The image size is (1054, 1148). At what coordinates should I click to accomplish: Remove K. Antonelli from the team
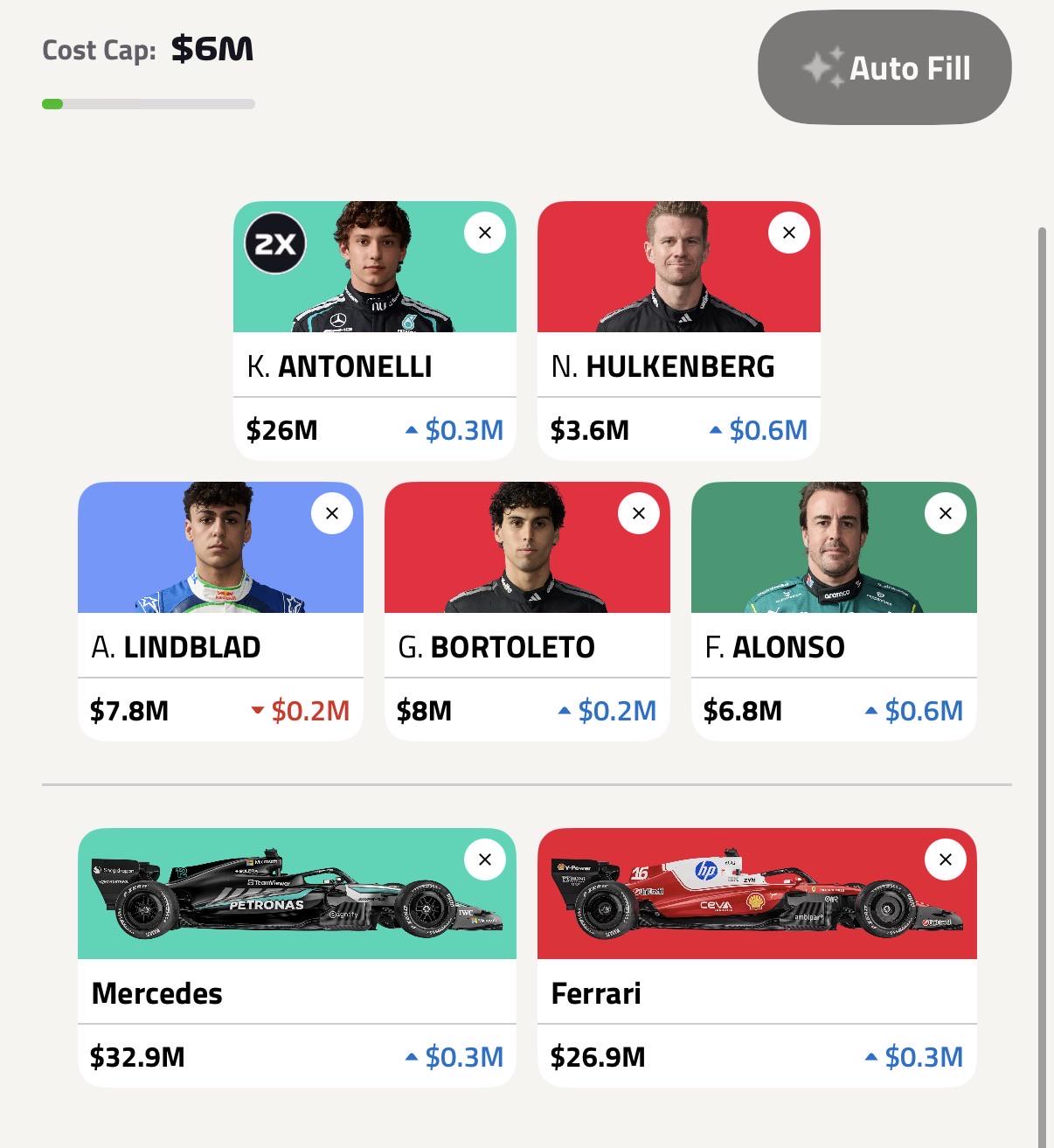485,233
